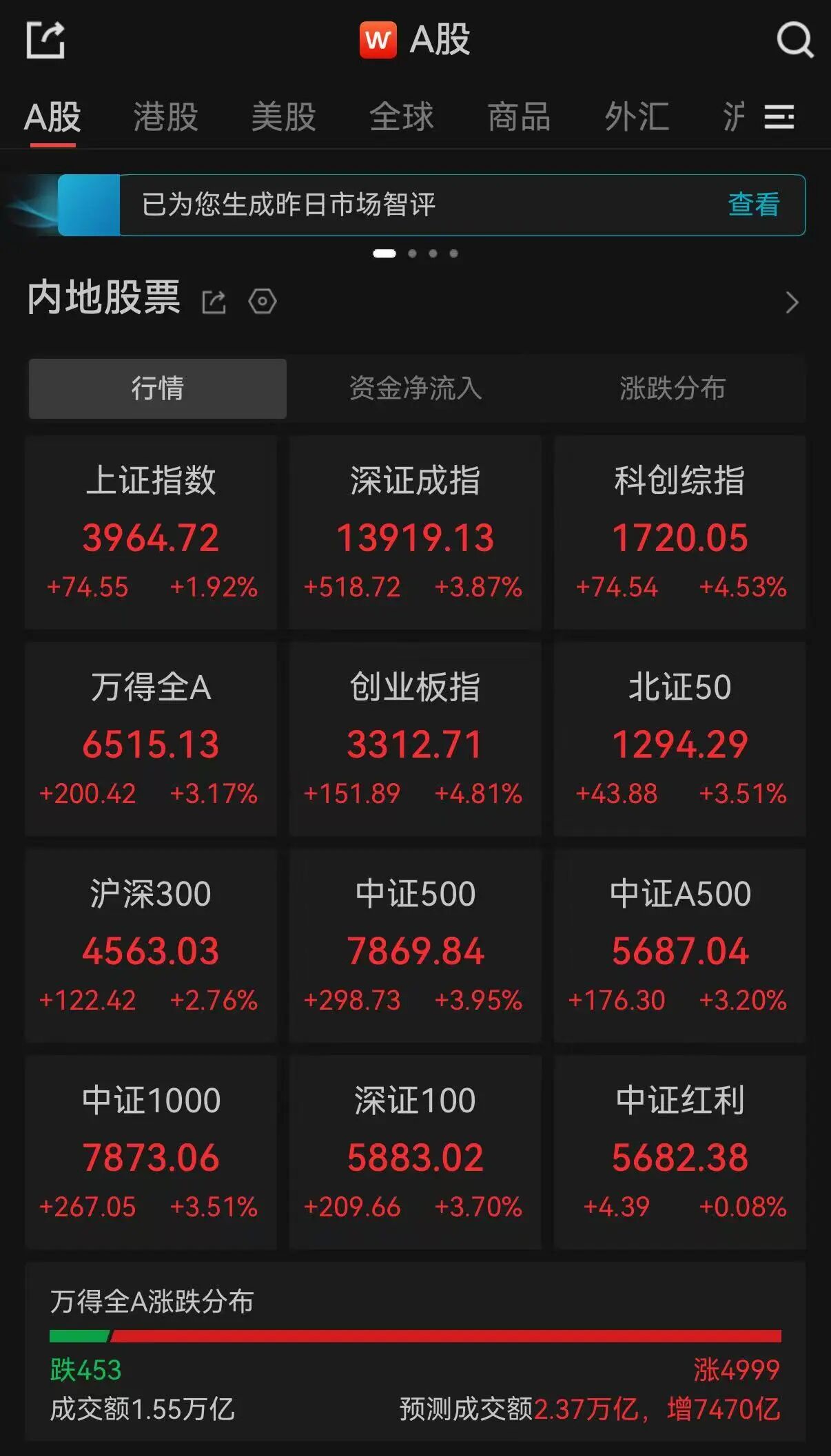
Task: Open the 全球 market tab
Action: [x=400, y=117]
